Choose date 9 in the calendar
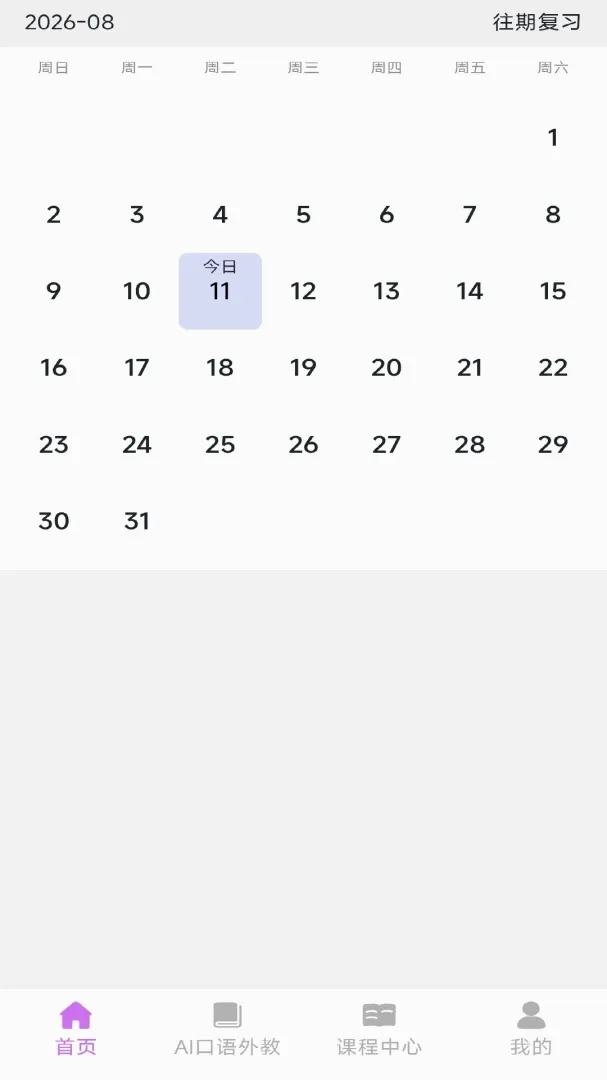The image size is (607, 1080). 53,291
